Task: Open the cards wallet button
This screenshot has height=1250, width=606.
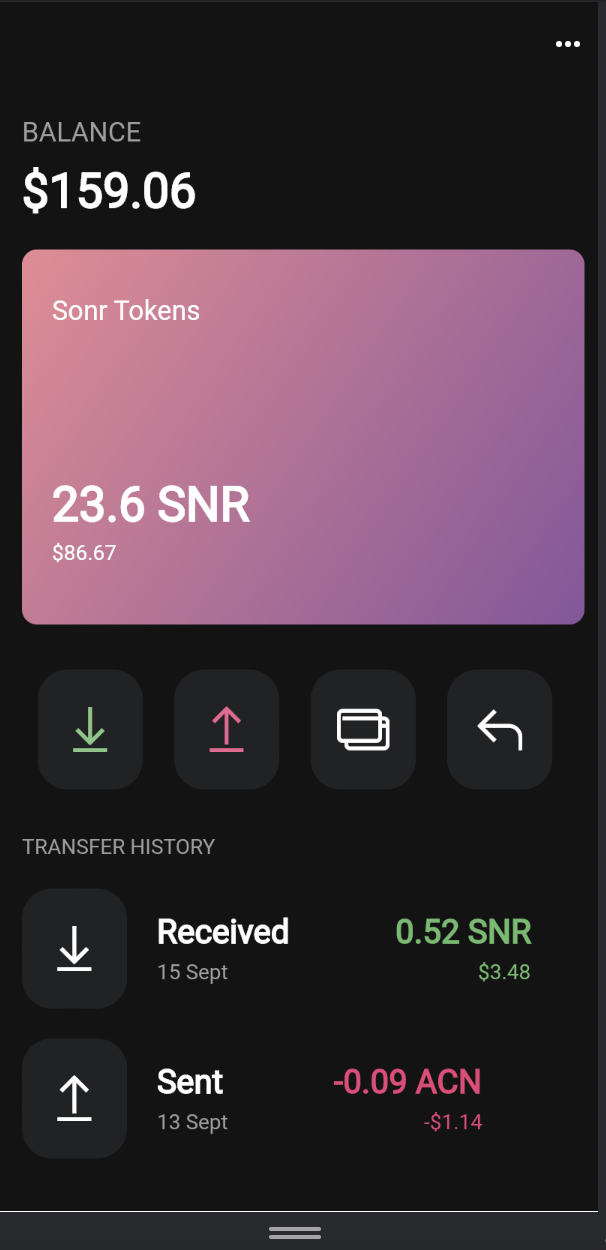Action: [x=363, y=729]
